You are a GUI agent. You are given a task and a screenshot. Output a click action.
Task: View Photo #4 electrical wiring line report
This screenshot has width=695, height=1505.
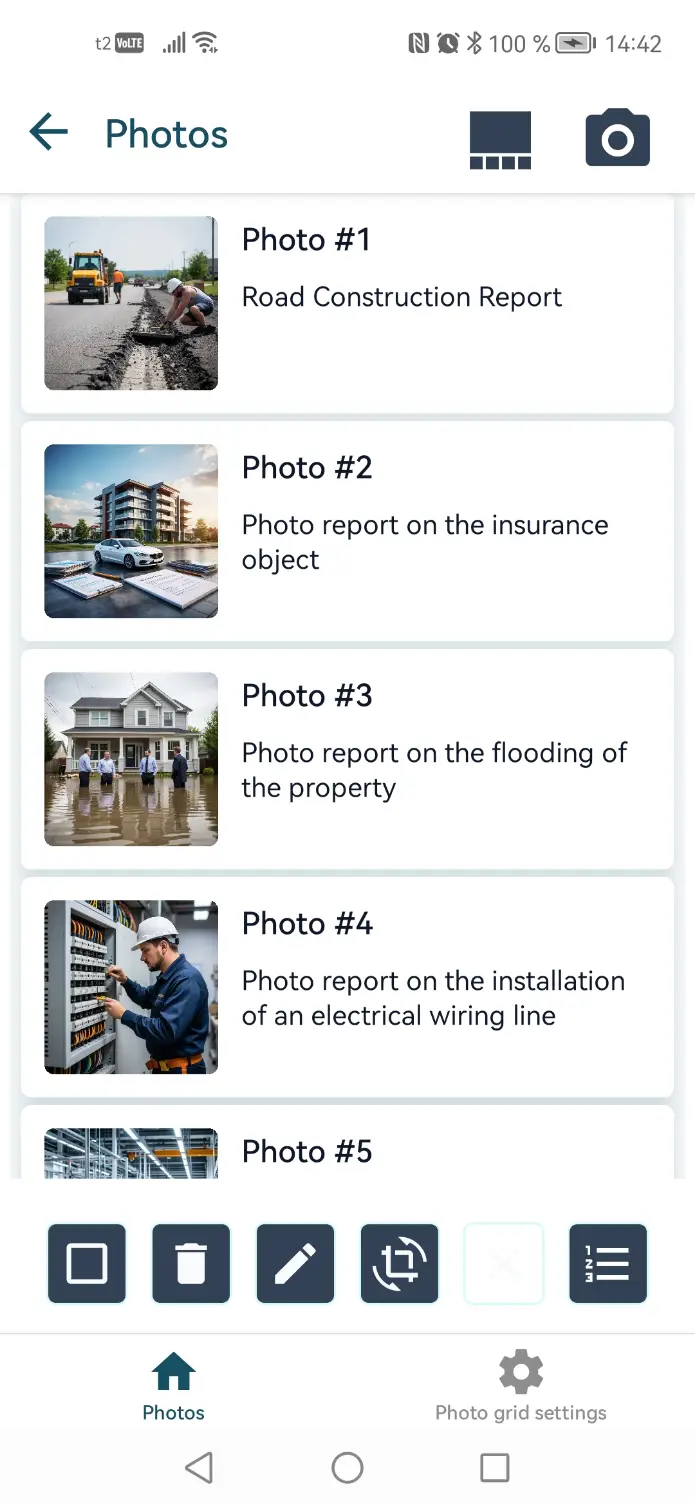pos(346,986)
